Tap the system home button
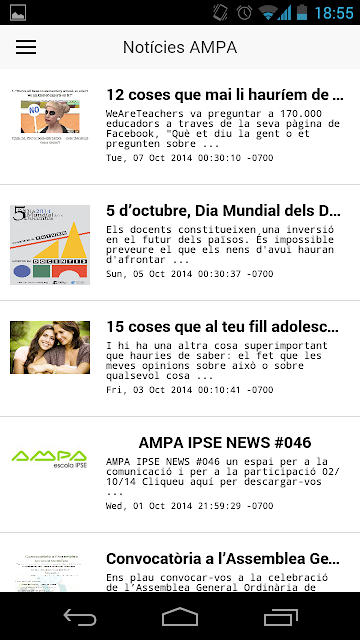360x640 pixels. click(x=180, y=616)
